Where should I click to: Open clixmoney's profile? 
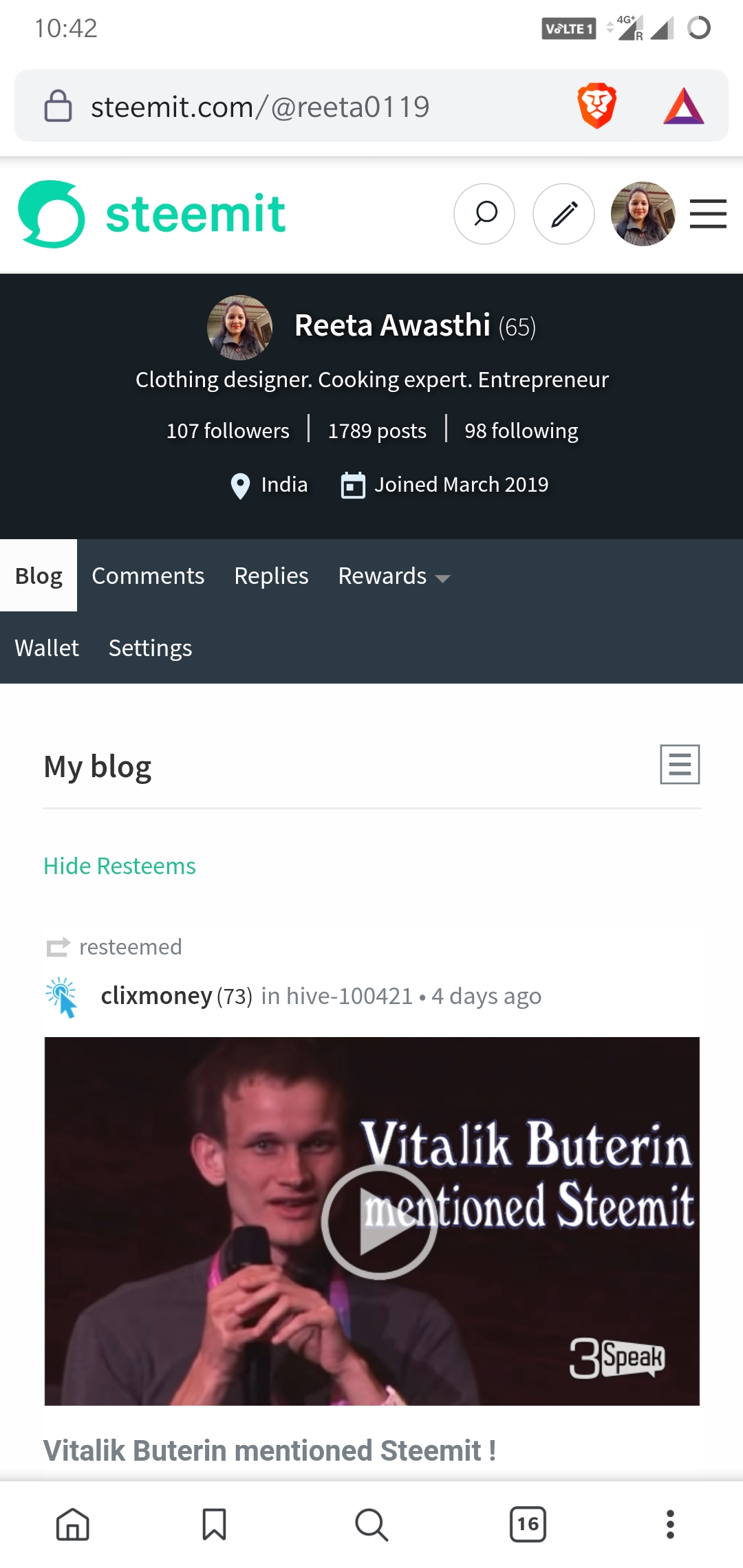(x=156, y=996)
